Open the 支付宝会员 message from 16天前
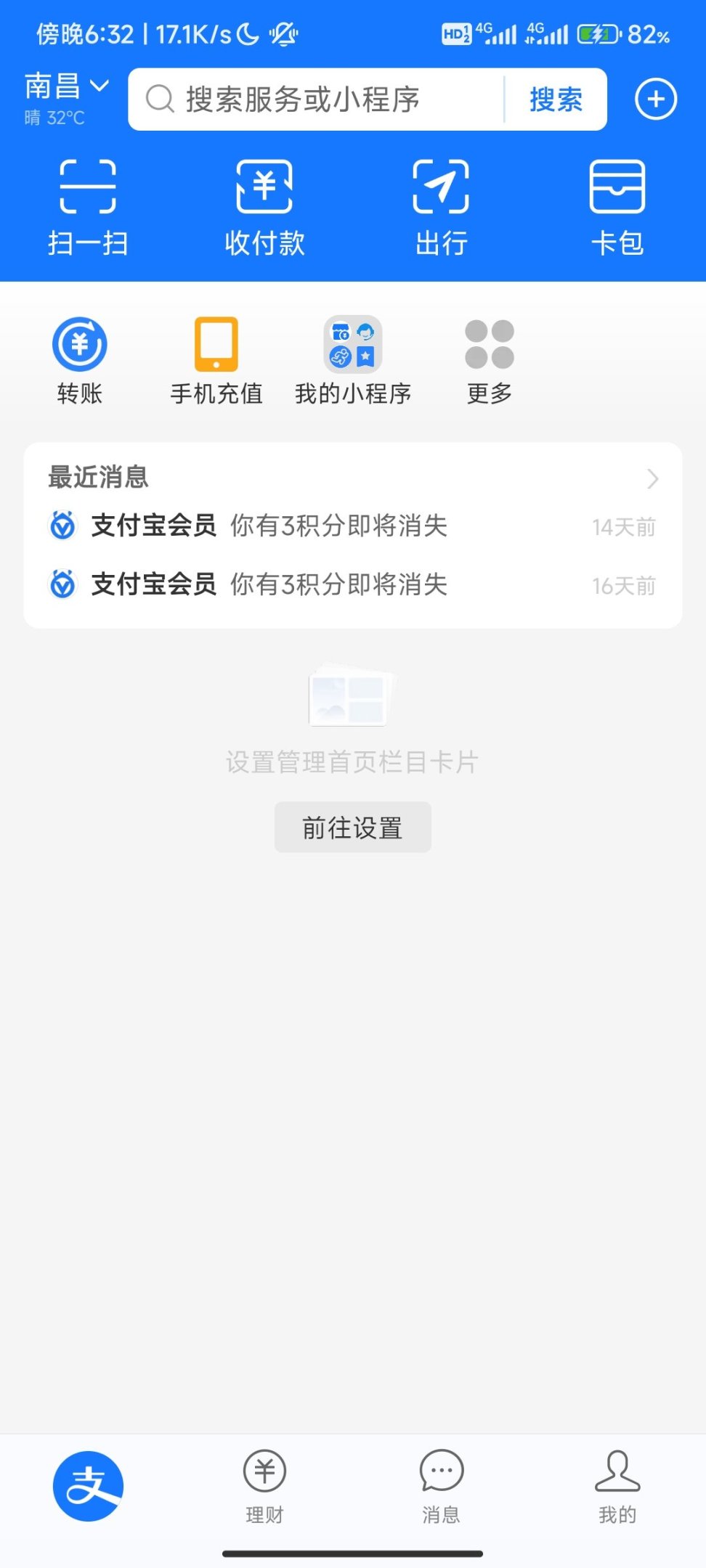This screenshot has width=706, height=1568. pyautogui.click(x=352, y=585)
